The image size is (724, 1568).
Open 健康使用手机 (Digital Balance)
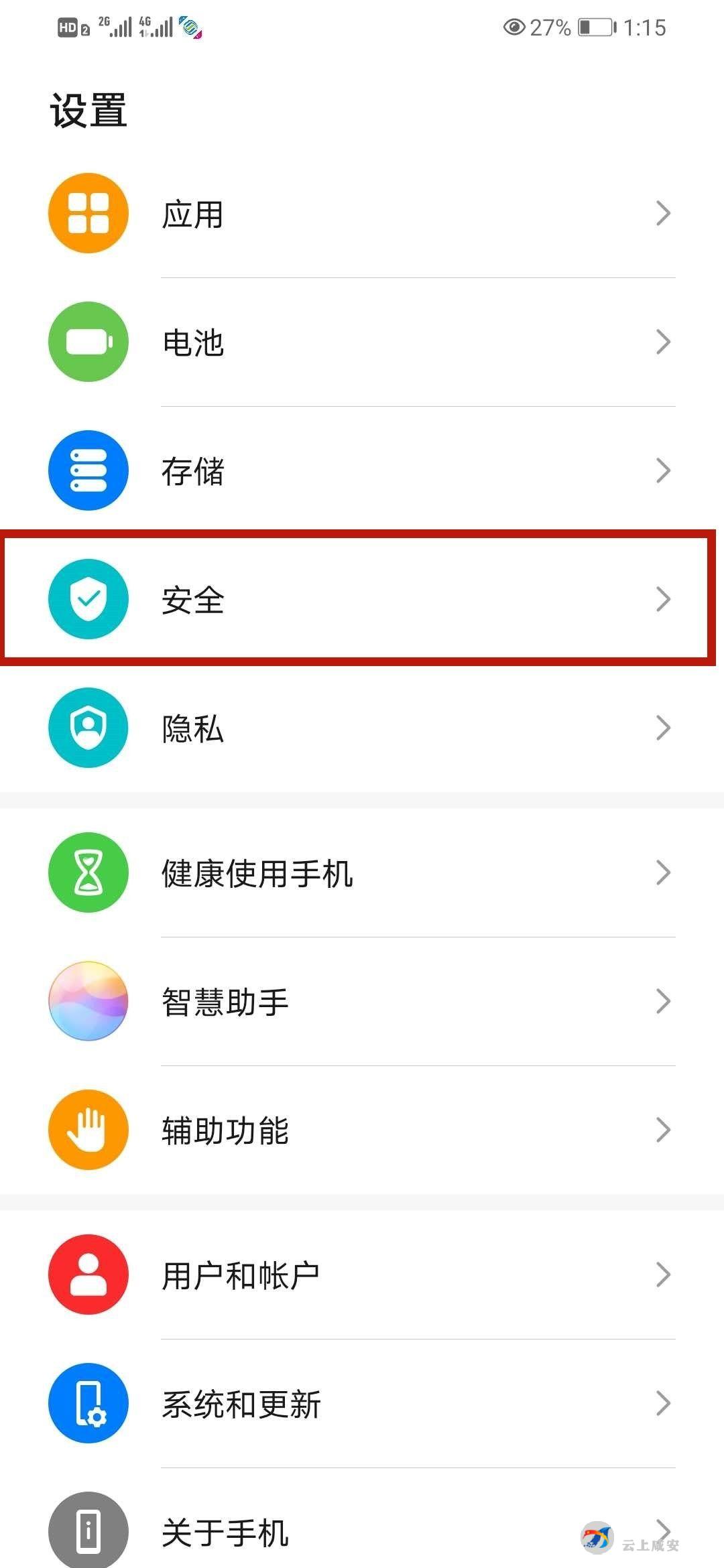tap(362, 873)
